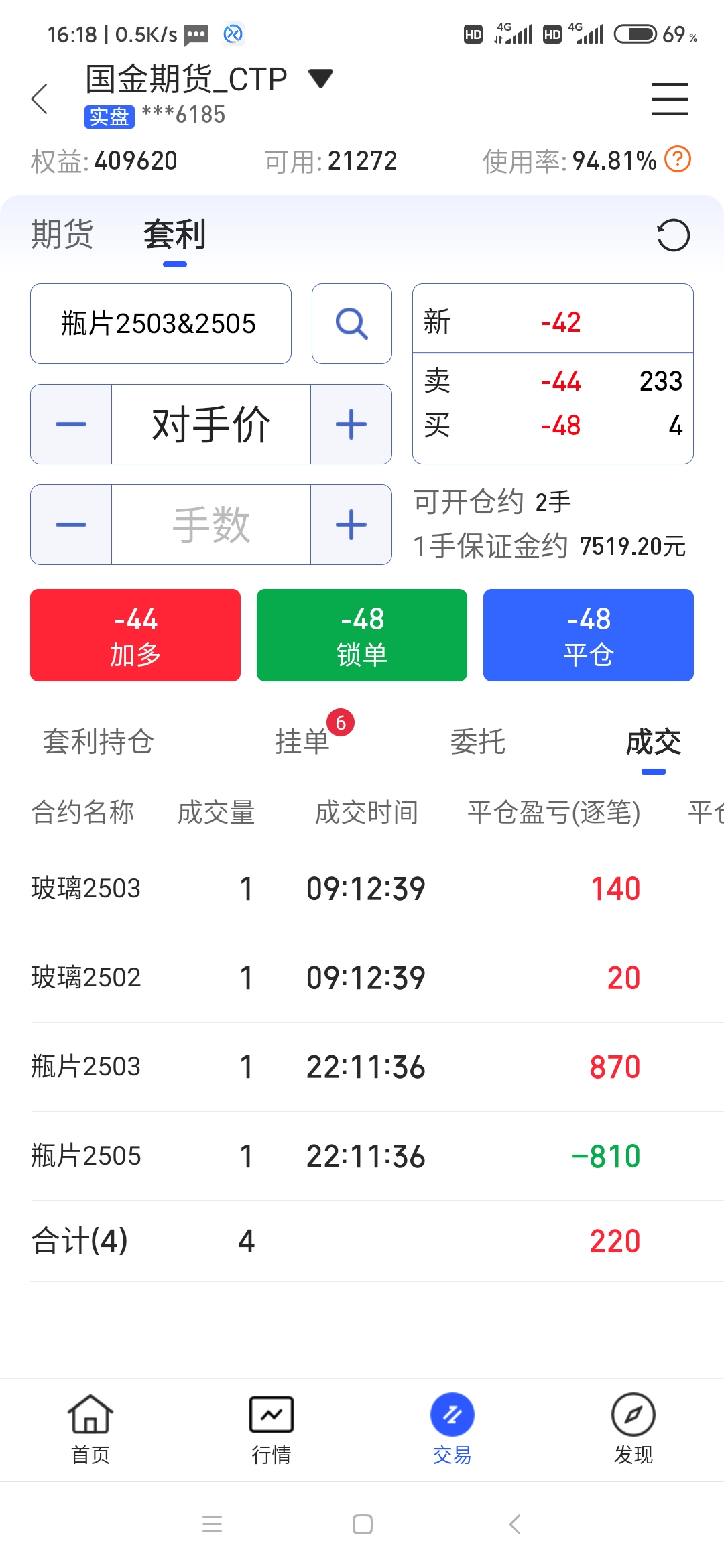Image resolution: width=724 pixels, height=1568 pixels.
Task: Refresh the trading data
Action: coord(673,235)
